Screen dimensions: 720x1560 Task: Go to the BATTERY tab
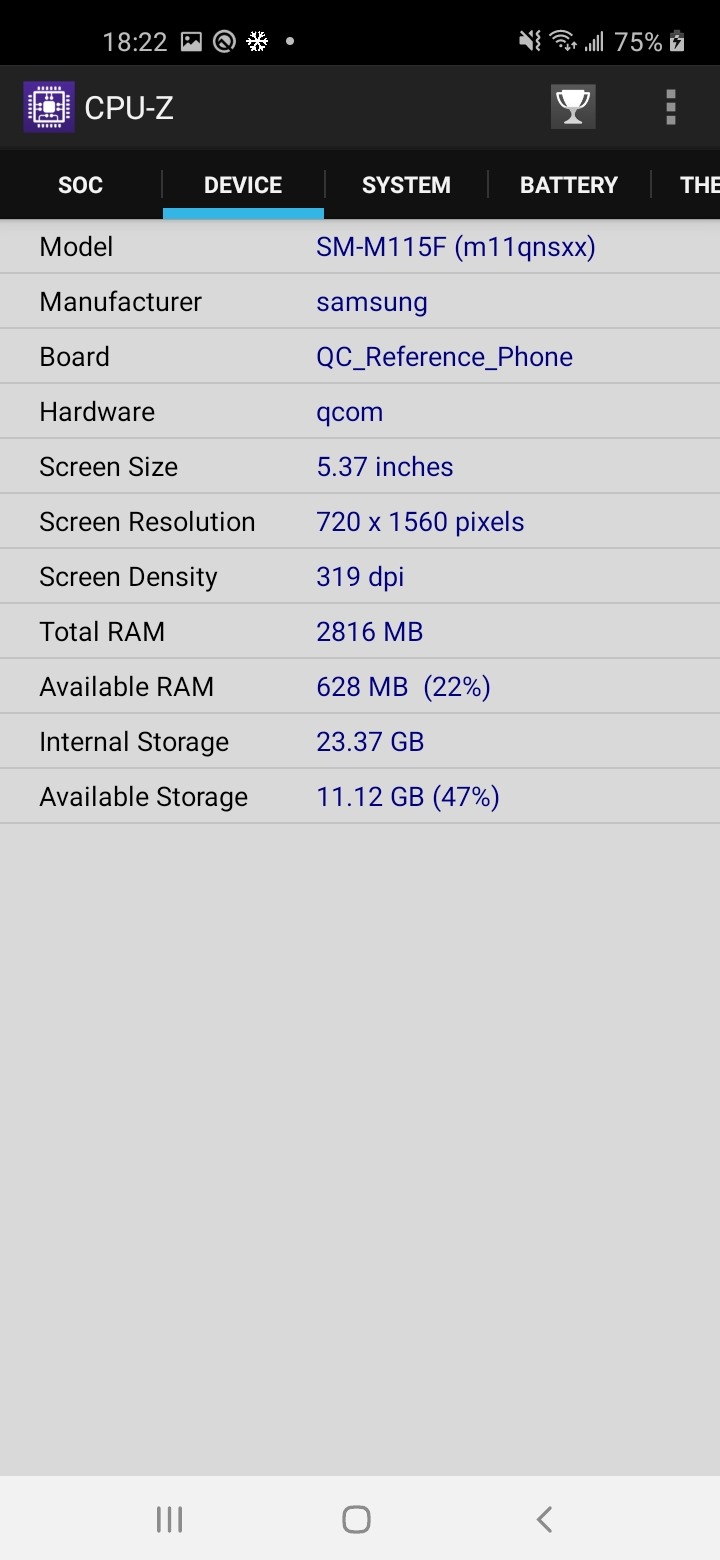pyautogui.click(x=569, y=185)
